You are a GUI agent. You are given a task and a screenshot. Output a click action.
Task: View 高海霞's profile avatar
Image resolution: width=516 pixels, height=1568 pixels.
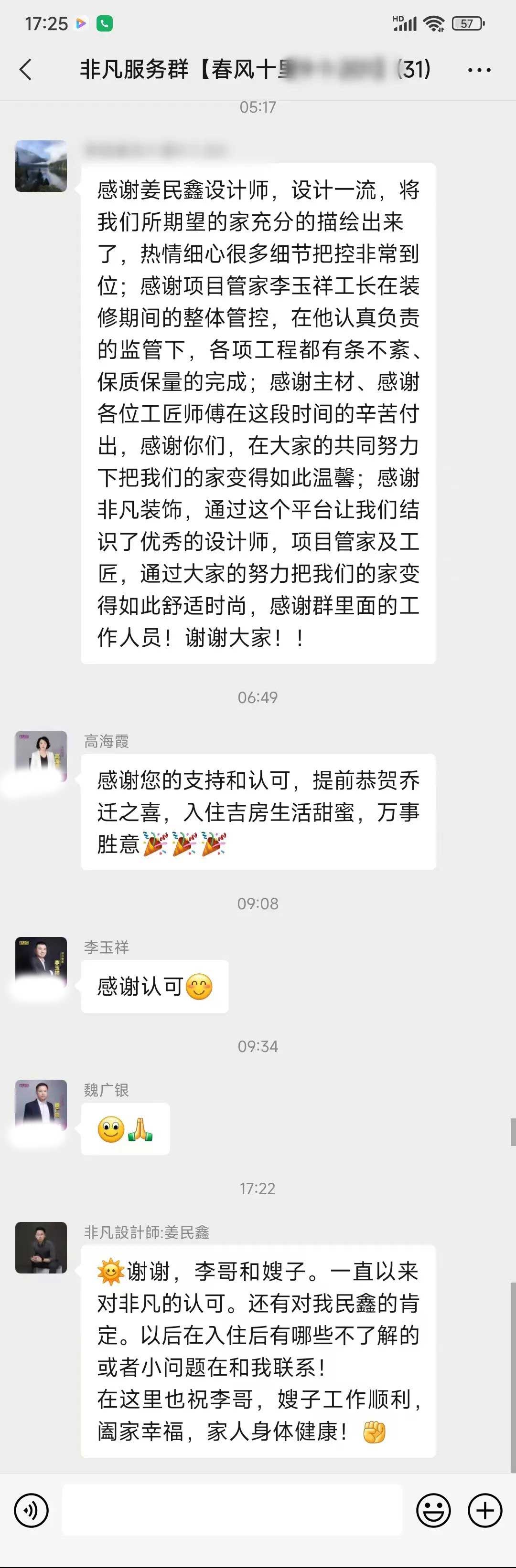(x=41, y=756)
